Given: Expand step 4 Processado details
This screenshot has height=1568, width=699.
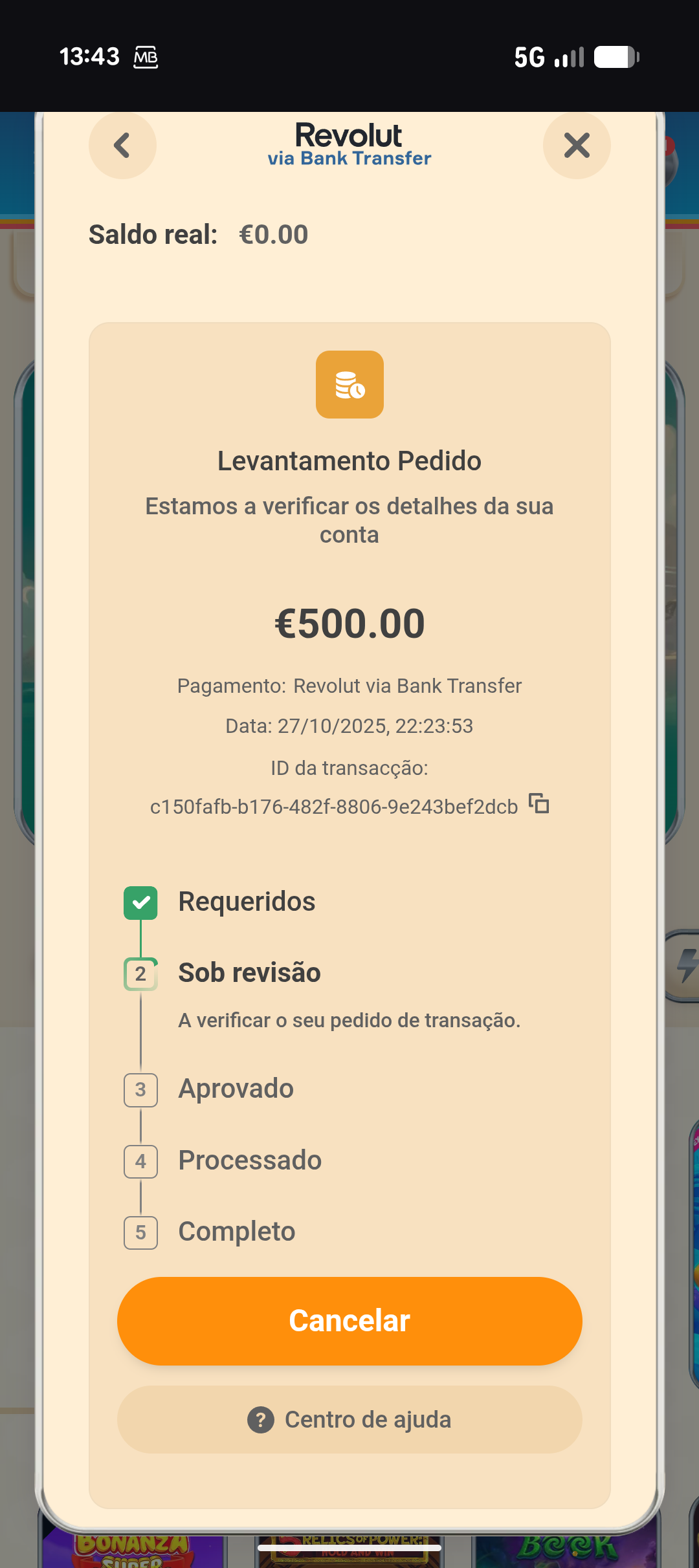Looking at the screenshot, I should pyautogui.click(x=140, y=1162).
